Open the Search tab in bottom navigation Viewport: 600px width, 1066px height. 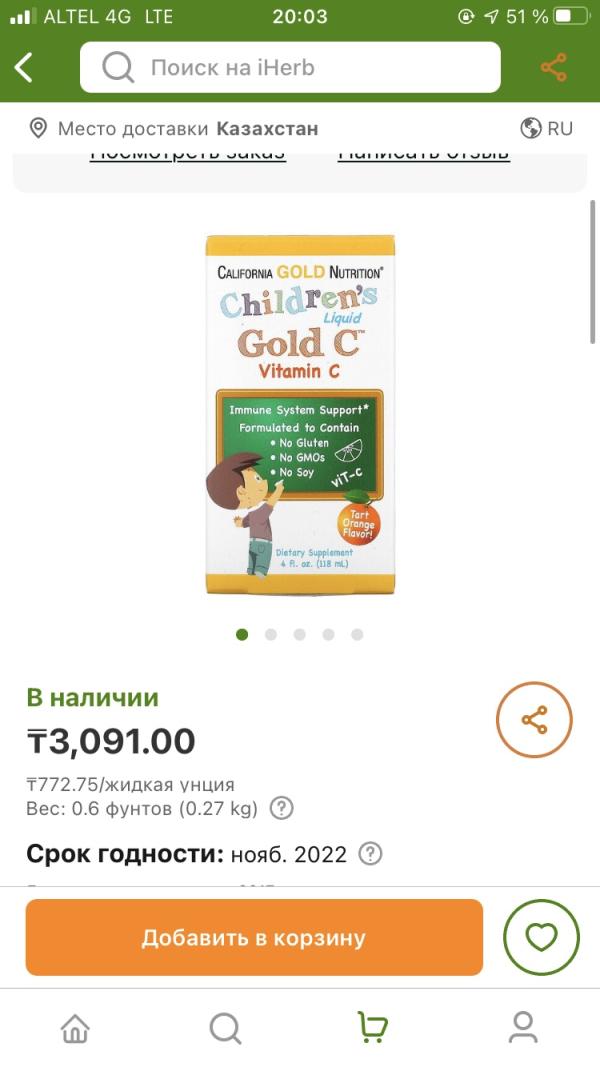(225, 1027)
